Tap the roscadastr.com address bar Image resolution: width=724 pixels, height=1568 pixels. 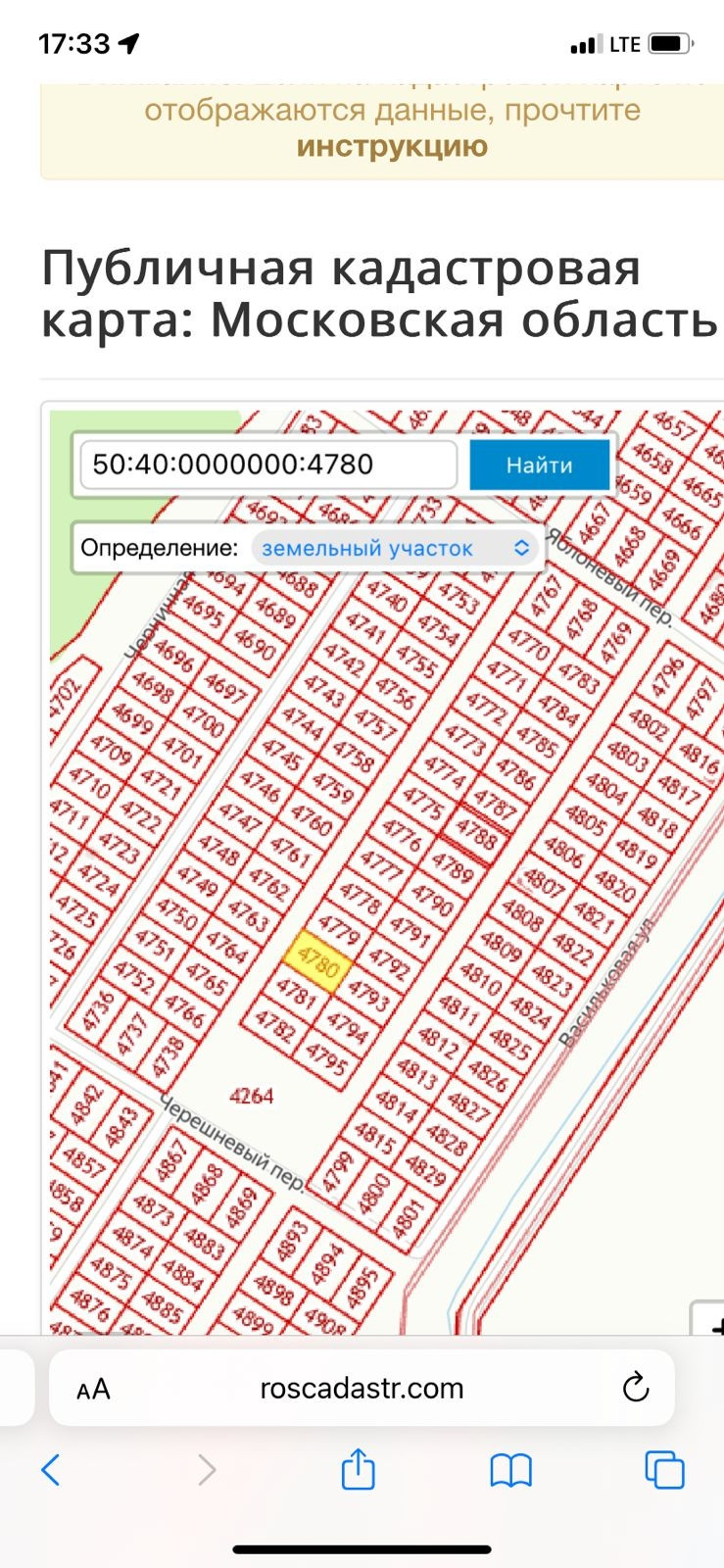coord(362,1388)
